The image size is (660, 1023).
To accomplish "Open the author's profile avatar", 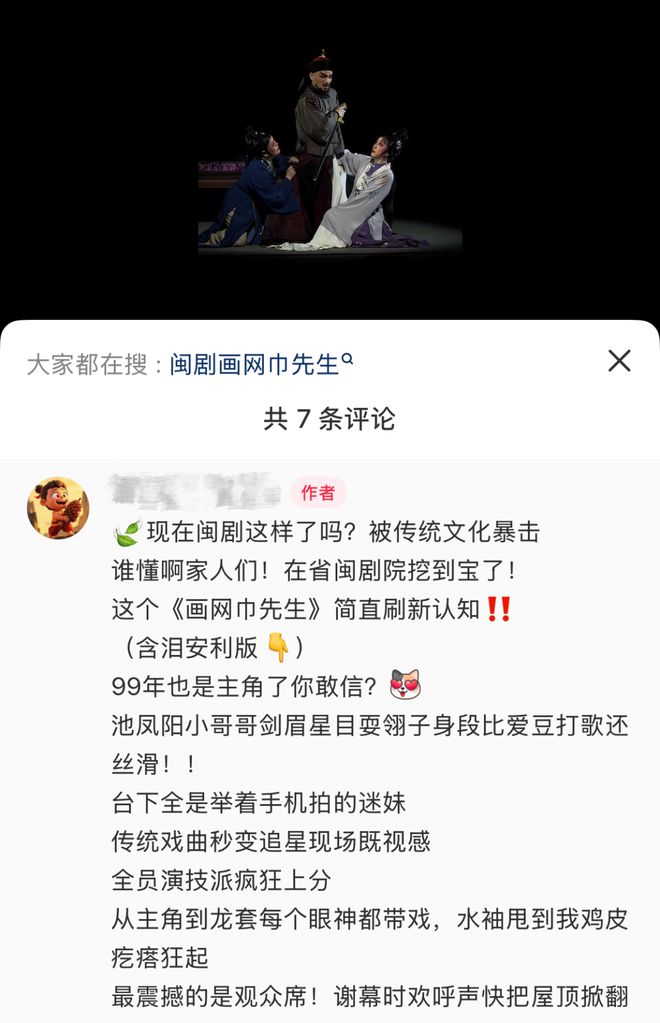I will point(58,508).
